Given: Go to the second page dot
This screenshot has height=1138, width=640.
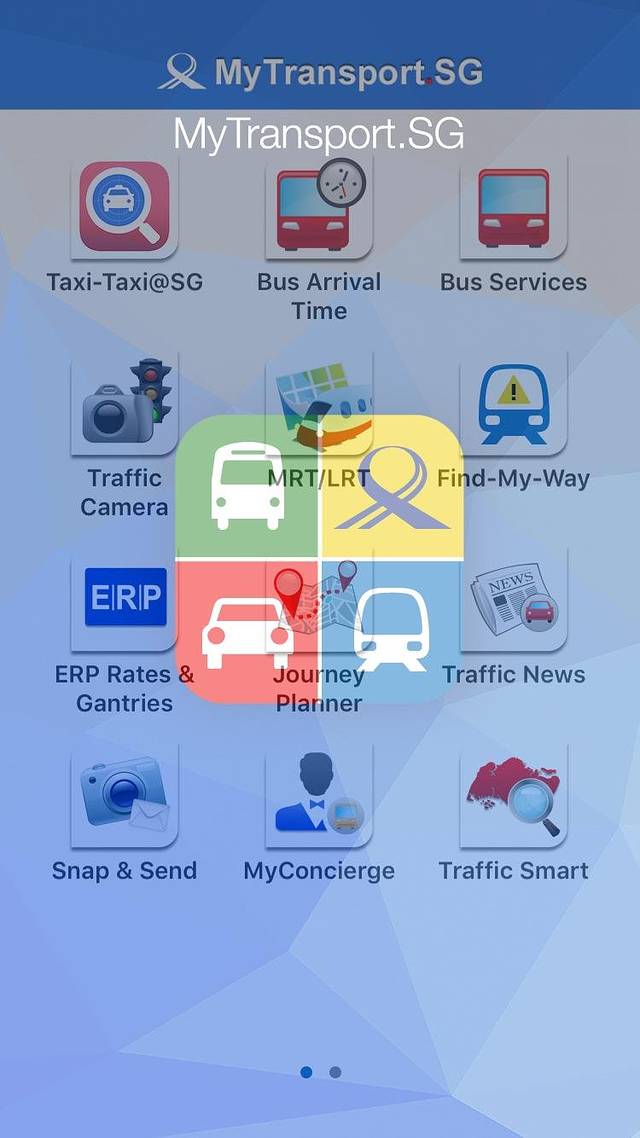Looking at the screenshot, I should tap(335, 1072).
